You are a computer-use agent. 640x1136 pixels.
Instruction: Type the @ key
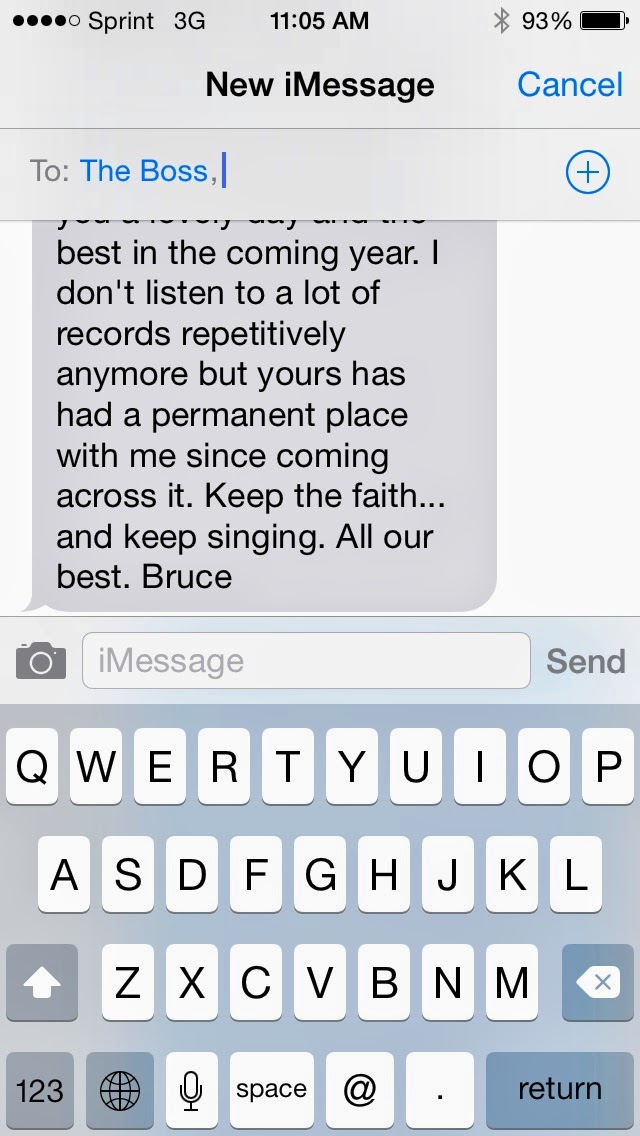click(359, 1089)
